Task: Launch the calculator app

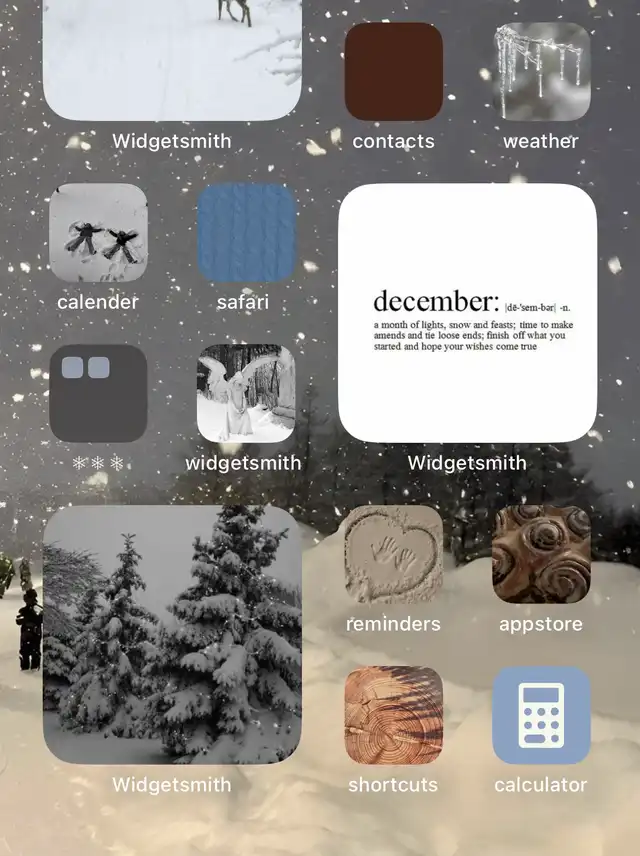Action: point(541,715)
